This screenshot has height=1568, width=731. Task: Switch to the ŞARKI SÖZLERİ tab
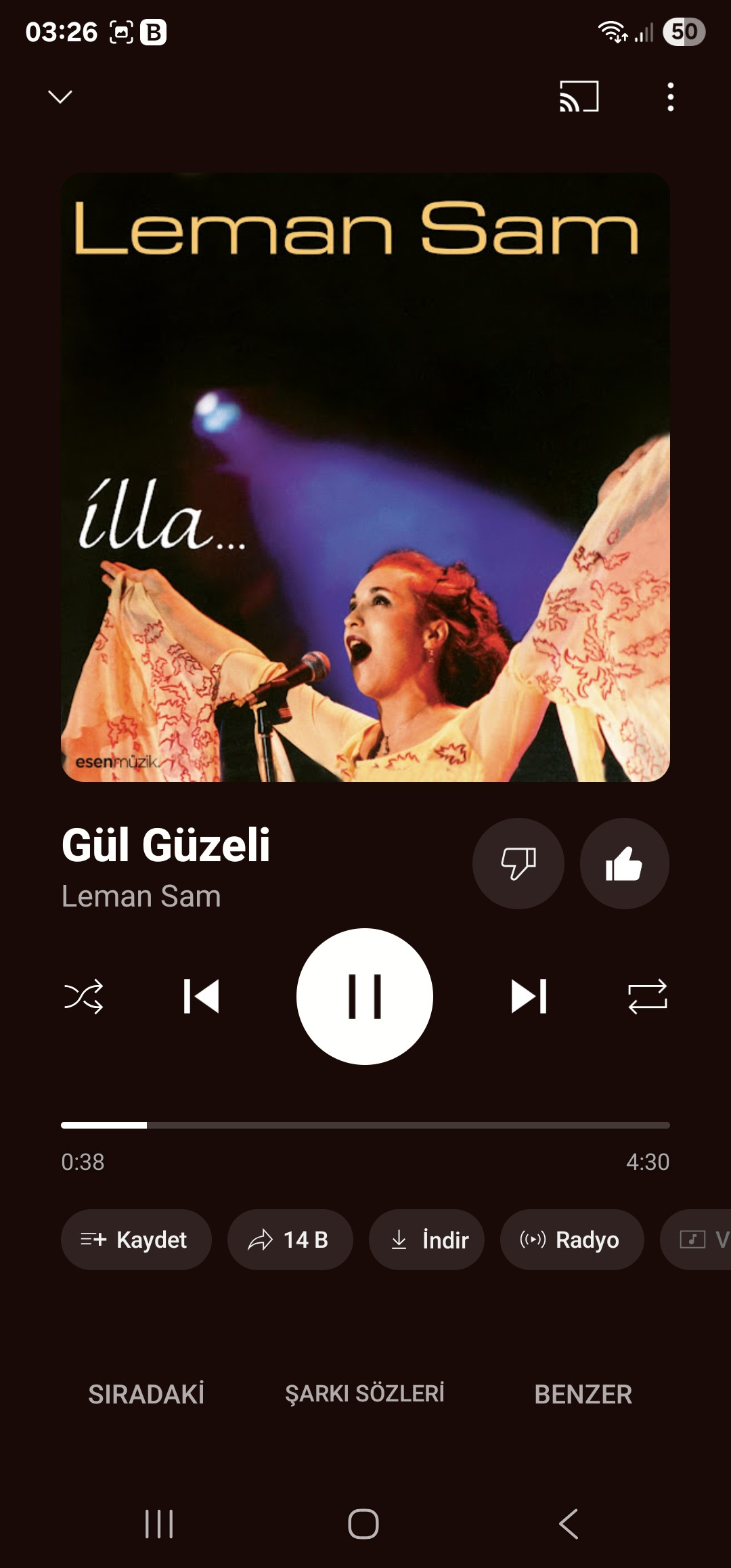pos(365,1394)
